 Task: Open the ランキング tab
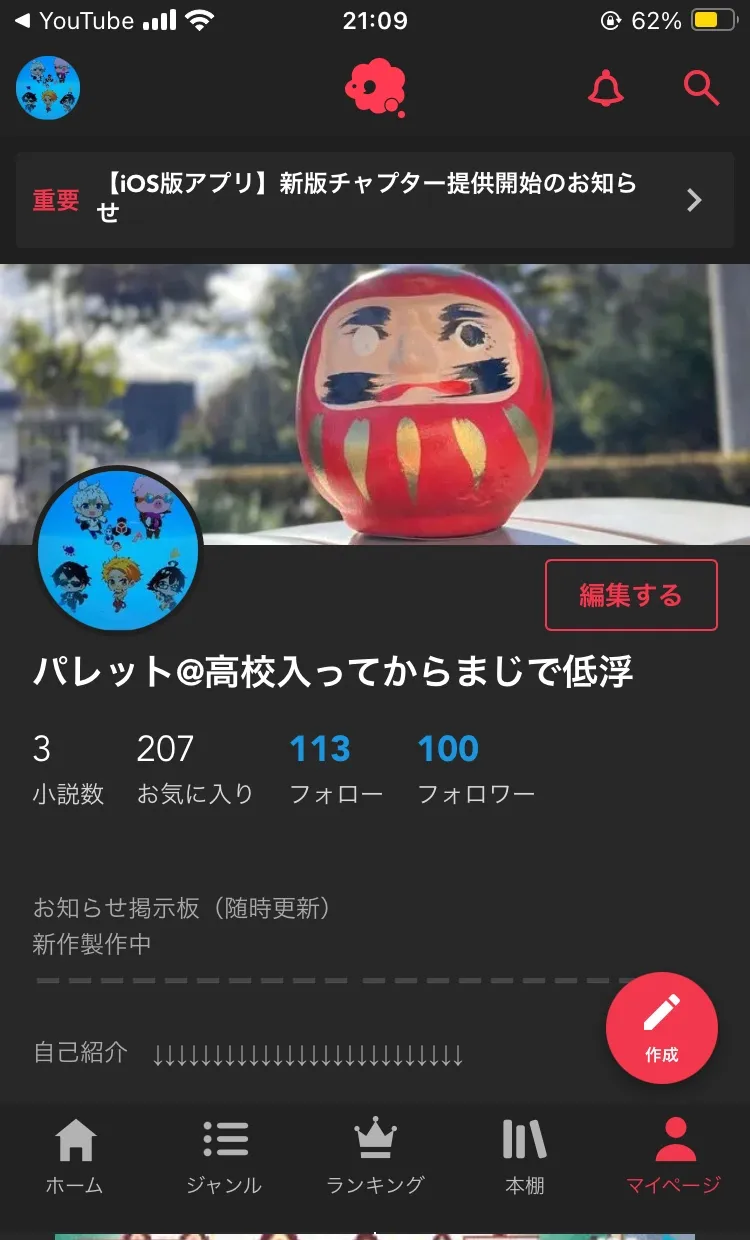click(375, 1157)
